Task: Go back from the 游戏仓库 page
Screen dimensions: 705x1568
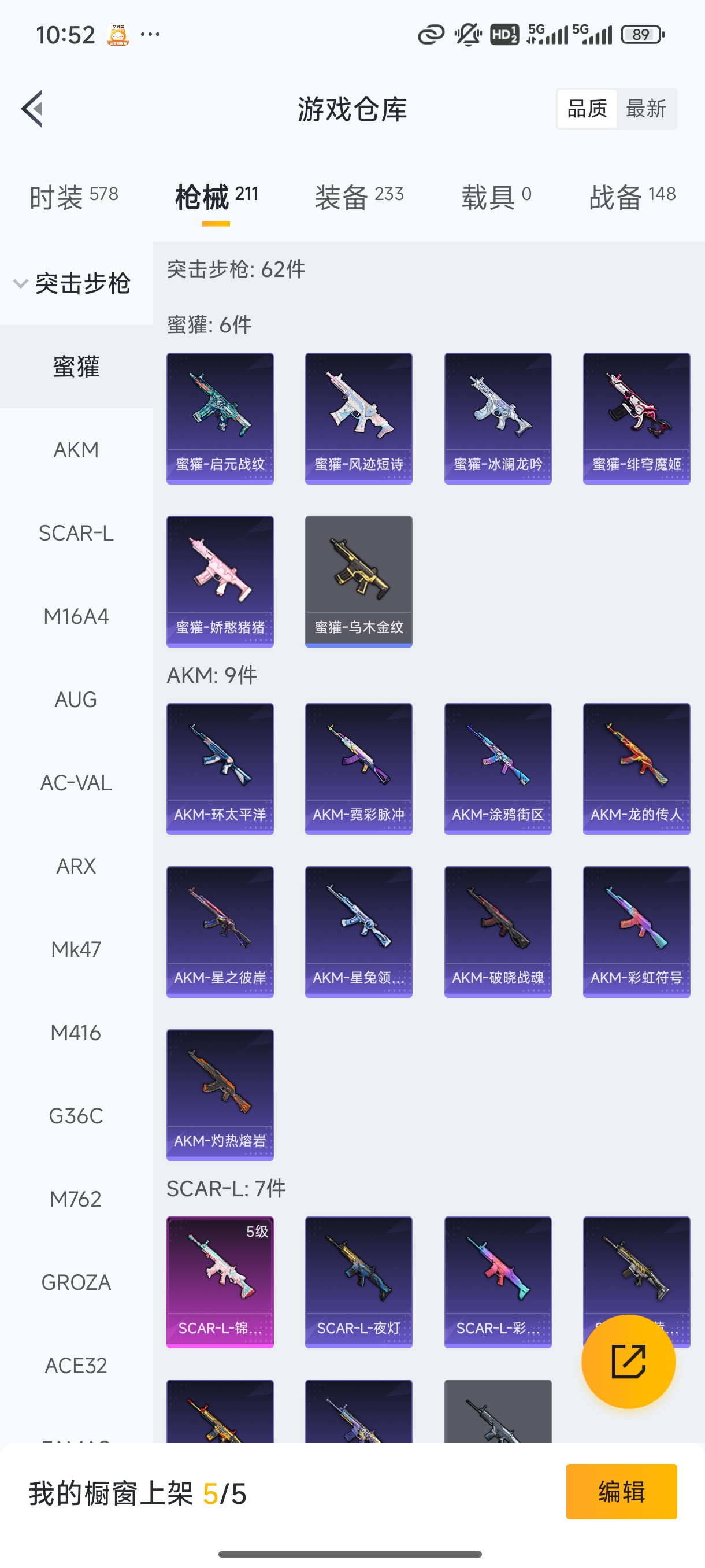Action: click(32, 109)
